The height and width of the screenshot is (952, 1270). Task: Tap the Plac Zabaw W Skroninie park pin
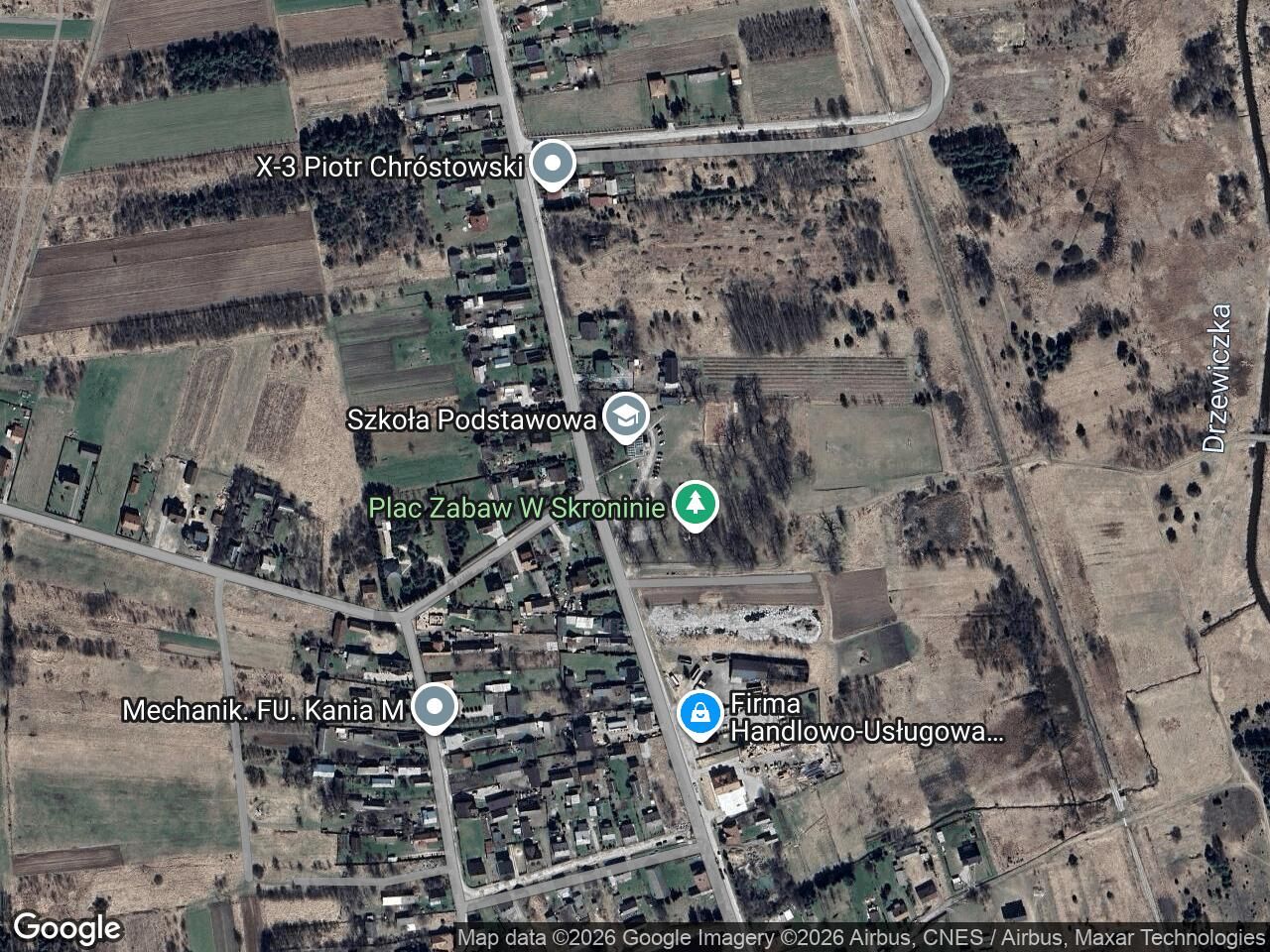[x=695, y=504]
